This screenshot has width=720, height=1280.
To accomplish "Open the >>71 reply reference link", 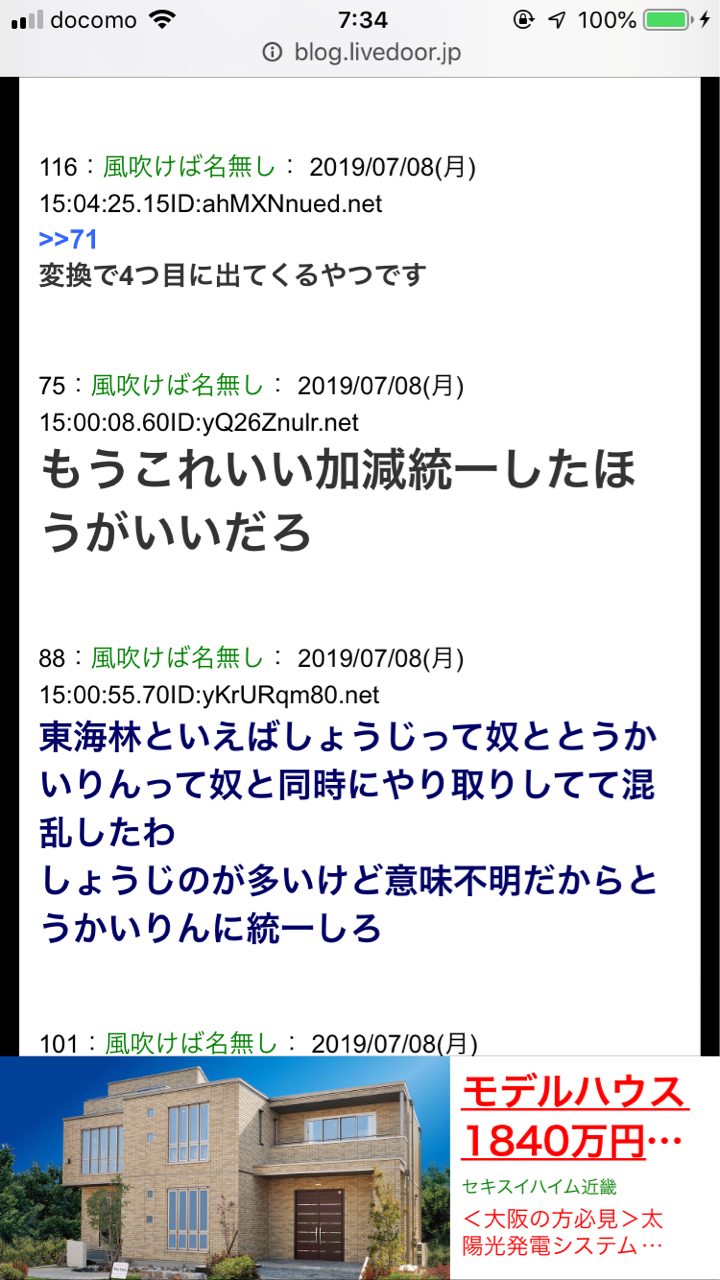I will coord(68,239).
